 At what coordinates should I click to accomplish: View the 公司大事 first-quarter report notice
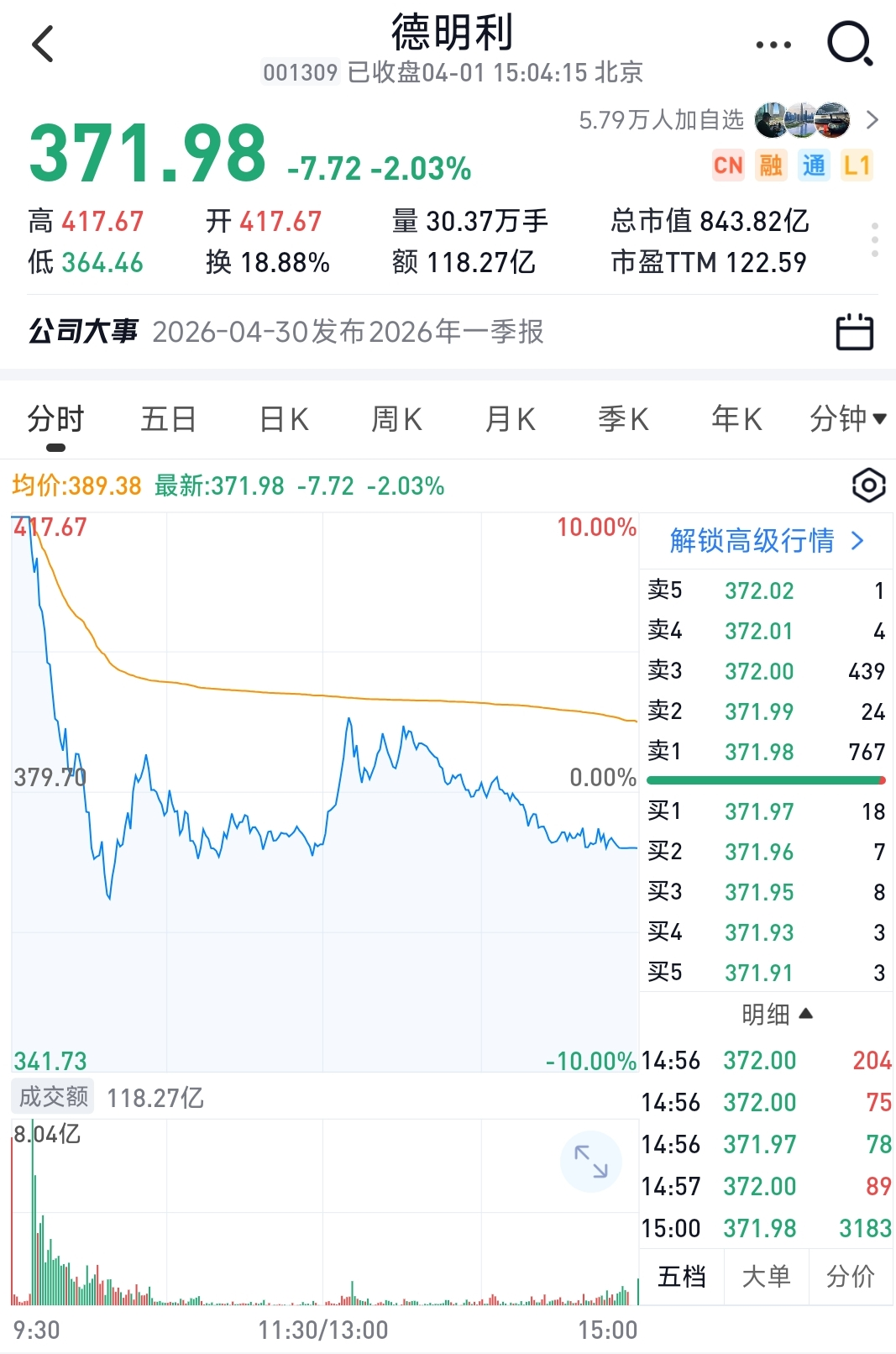(x=348, y=332)
